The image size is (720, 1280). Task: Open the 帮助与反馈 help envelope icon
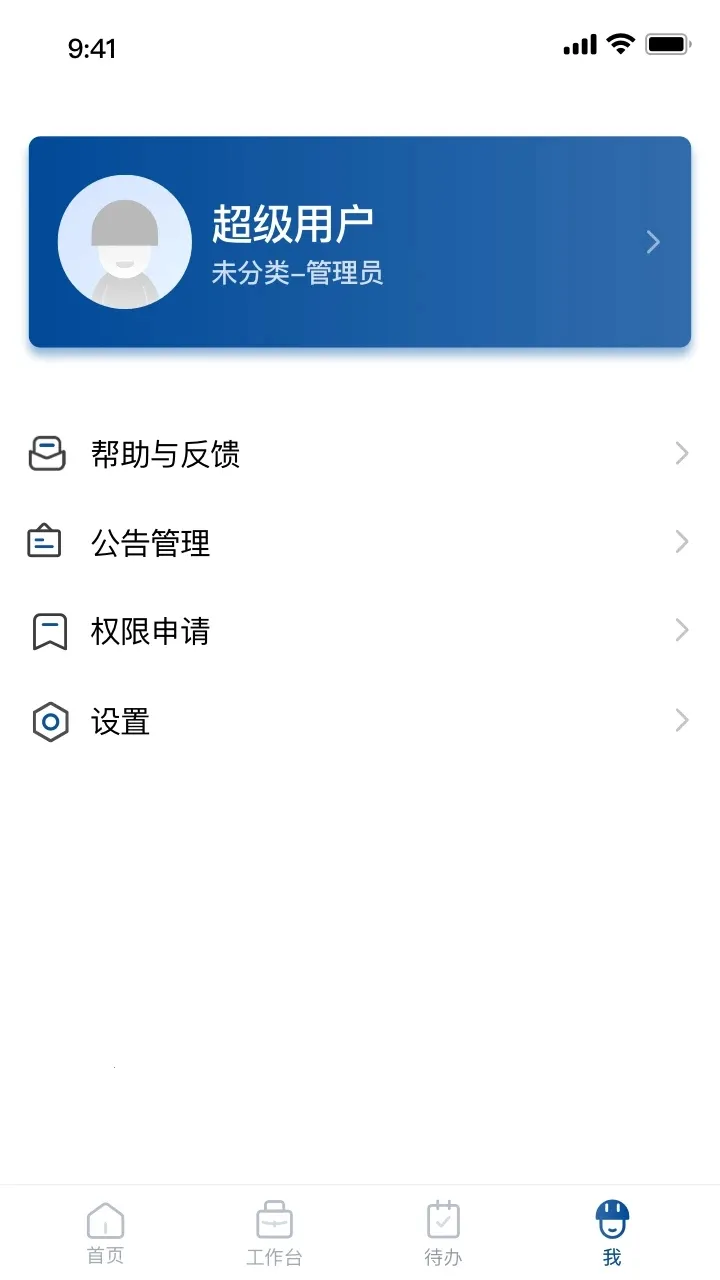[x=46, y=453]
